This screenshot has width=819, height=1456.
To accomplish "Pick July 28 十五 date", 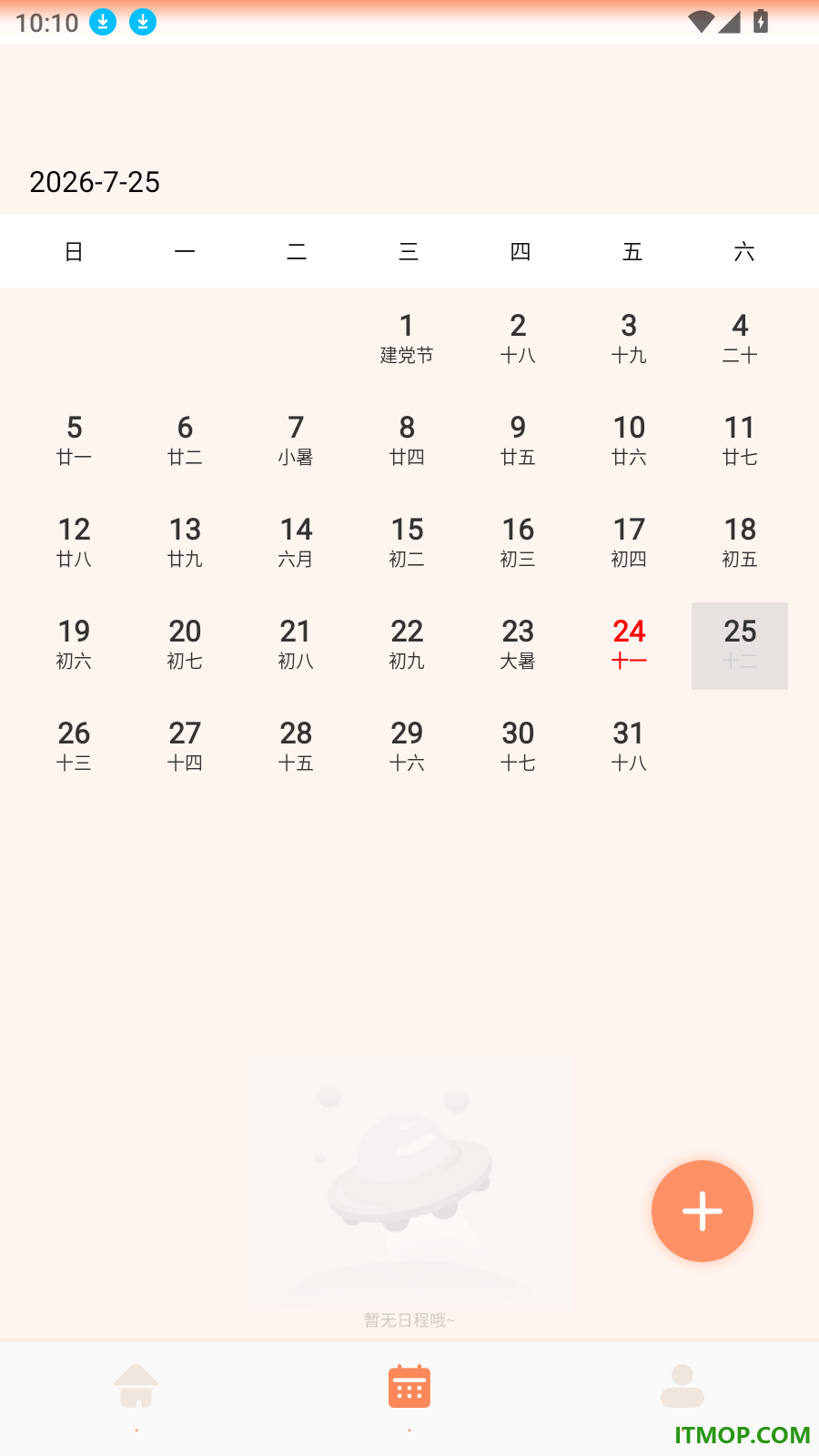I will 296,747.
